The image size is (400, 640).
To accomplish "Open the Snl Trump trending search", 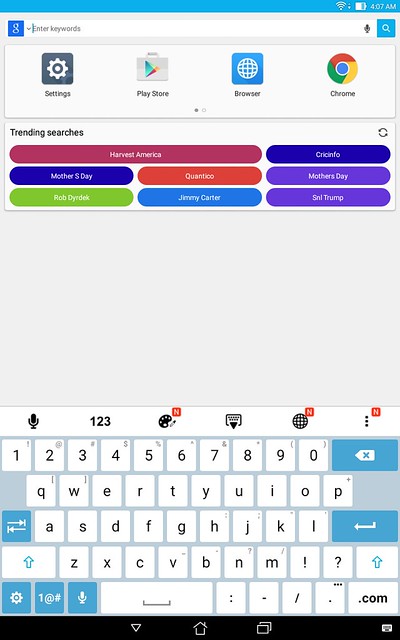I will pyautogui.click(x=328, y=198).
